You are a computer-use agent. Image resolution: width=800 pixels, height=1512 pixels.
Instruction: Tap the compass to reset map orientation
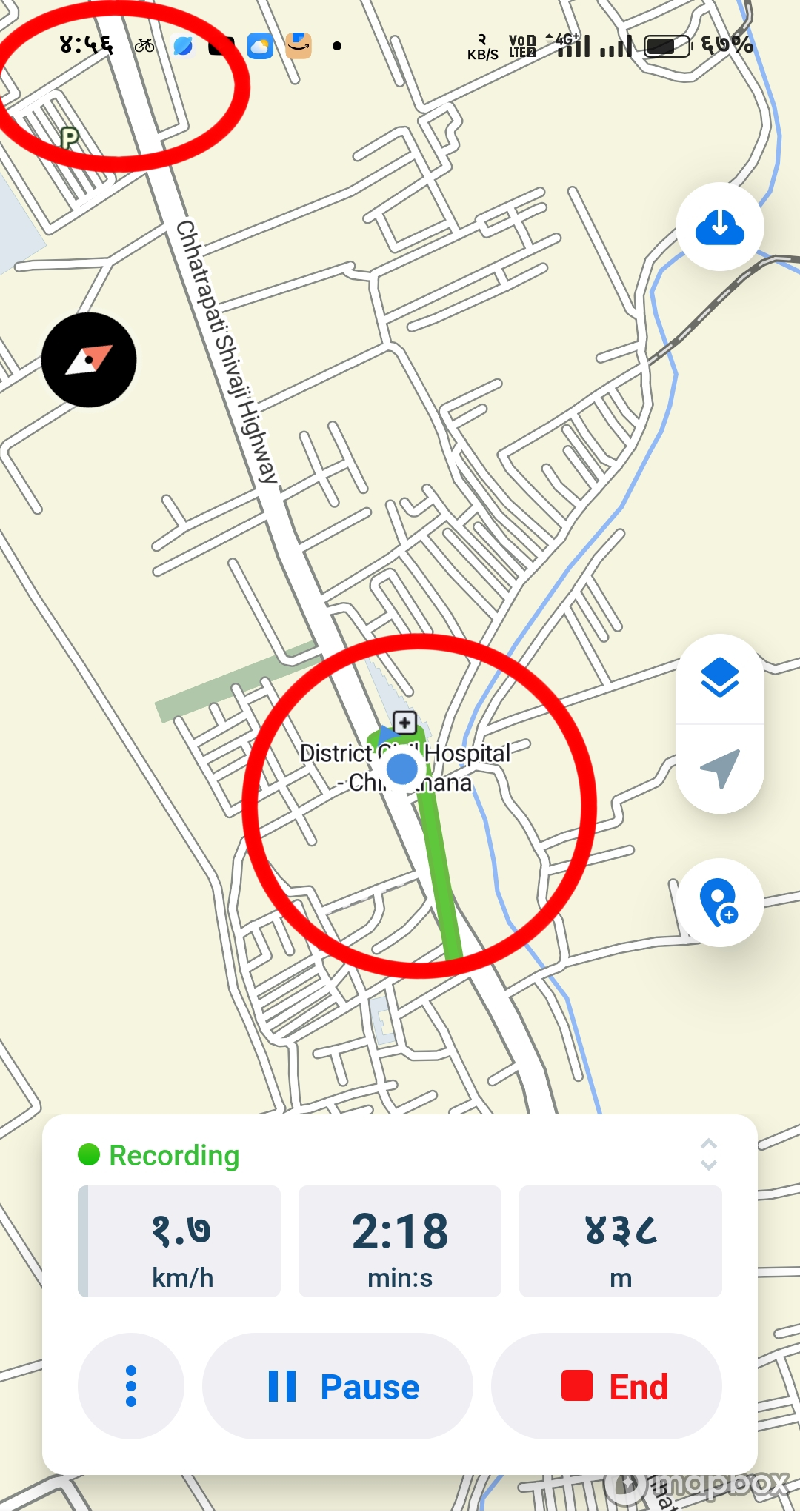pos(89,360)
